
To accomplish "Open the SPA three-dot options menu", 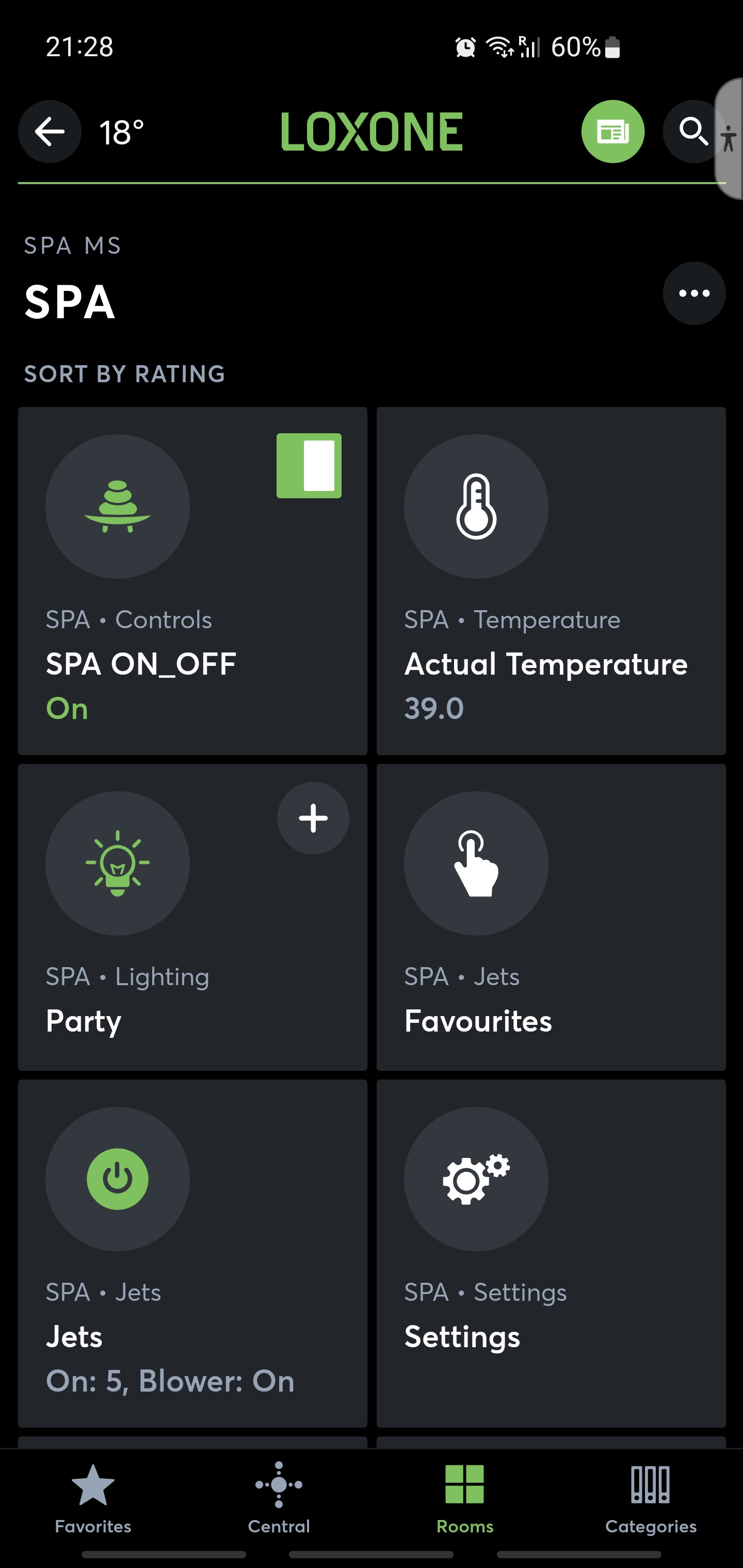I will [693, 293].
